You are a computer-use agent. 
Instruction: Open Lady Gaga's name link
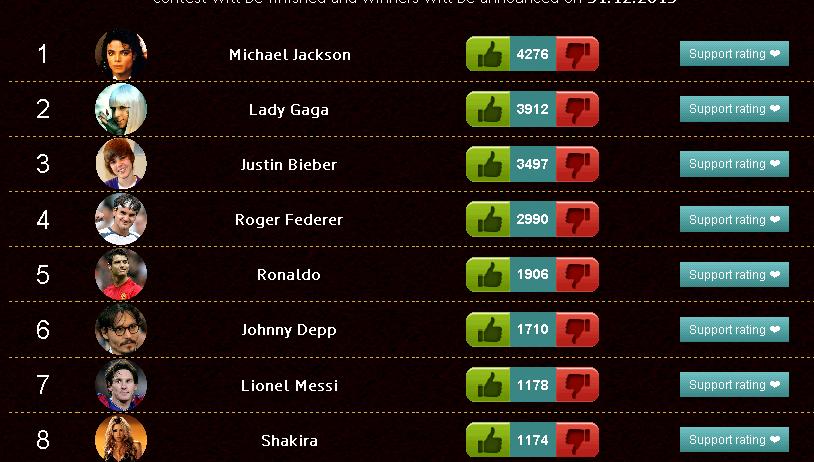289,110
